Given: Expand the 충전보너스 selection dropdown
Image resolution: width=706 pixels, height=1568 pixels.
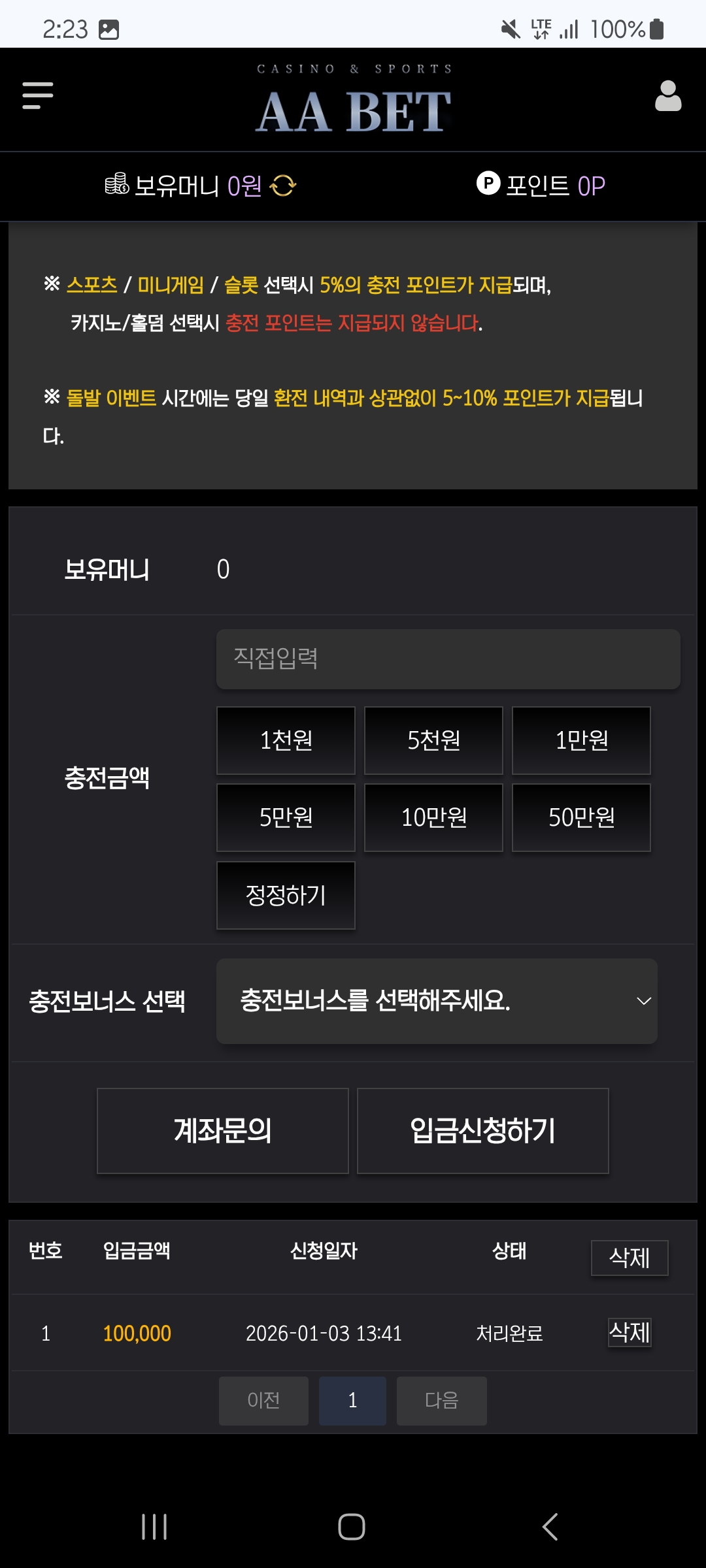Looking at the screenshot, I should pos(437,1001).
